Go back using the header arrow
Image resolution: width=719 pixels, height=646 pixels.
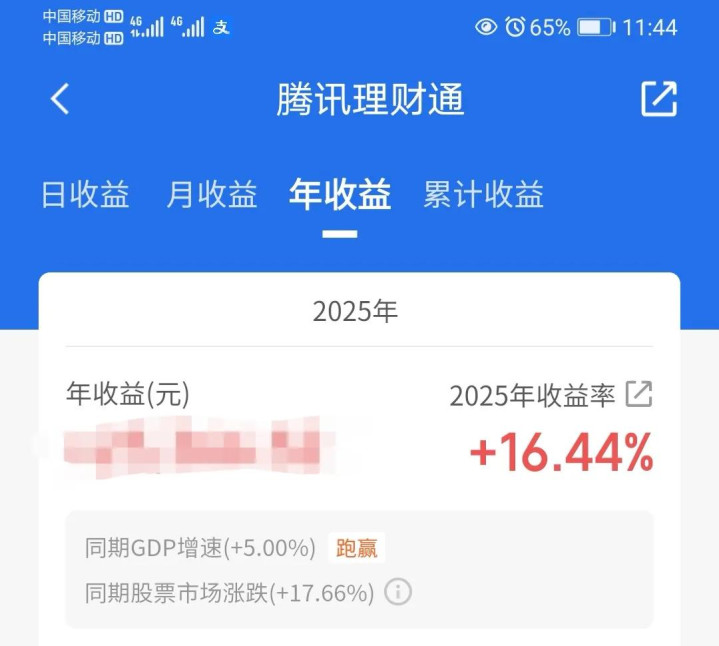tap(60, 99)
